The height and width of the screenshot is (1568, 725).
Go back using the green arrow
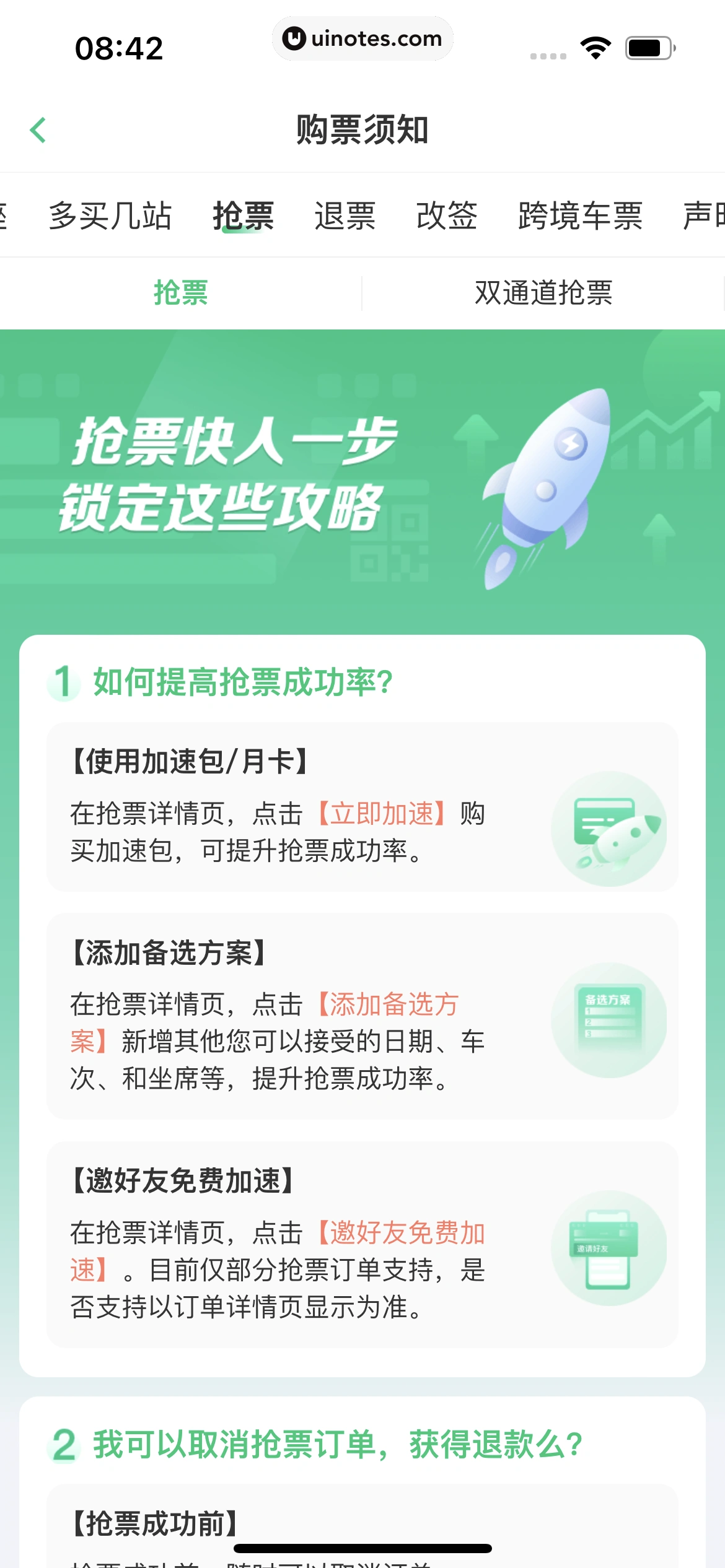[38, 130]
